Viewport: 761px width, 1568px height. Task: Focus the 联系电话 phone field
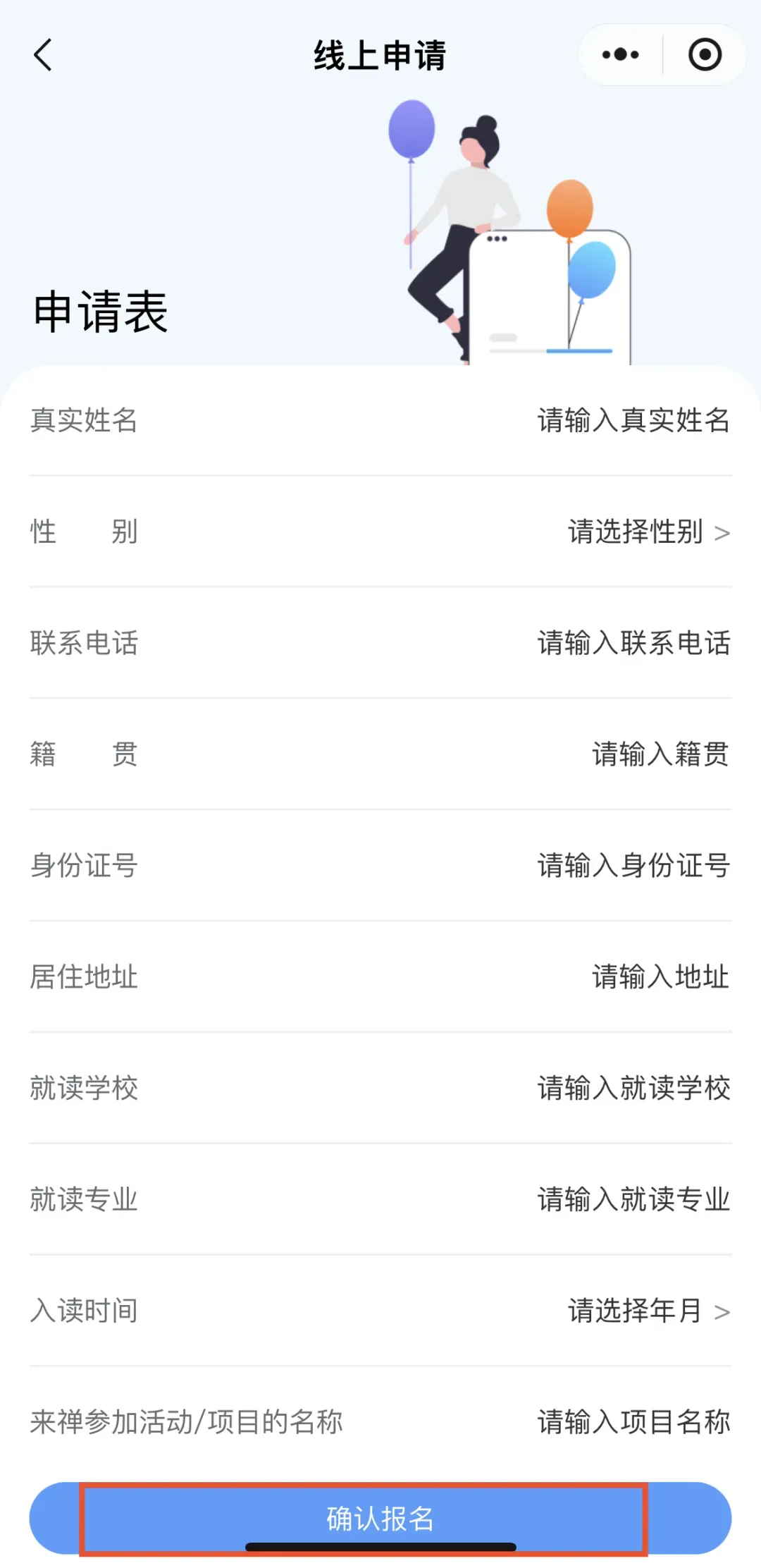click(633, 643)
